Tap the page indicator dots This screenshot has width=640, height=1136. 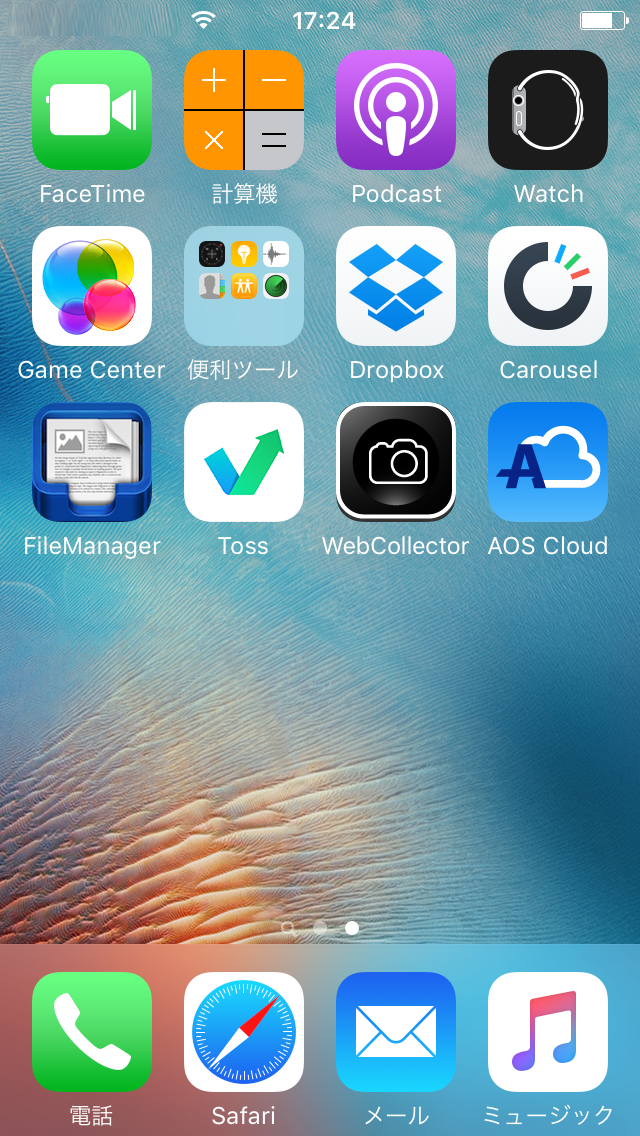(320, 928)
